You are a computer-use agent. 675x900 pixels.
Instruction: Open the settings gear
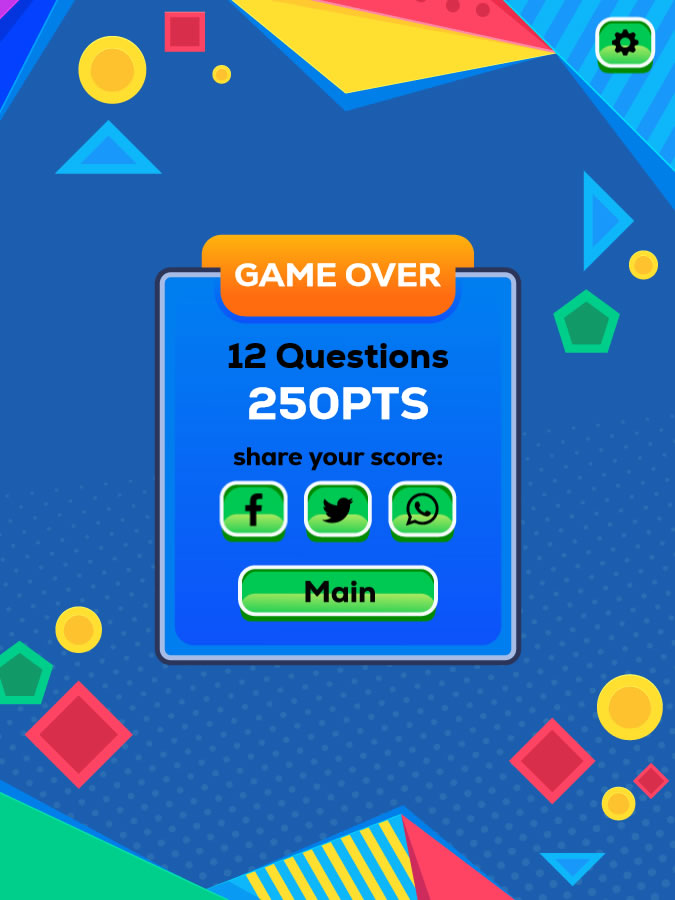point(625,43)
